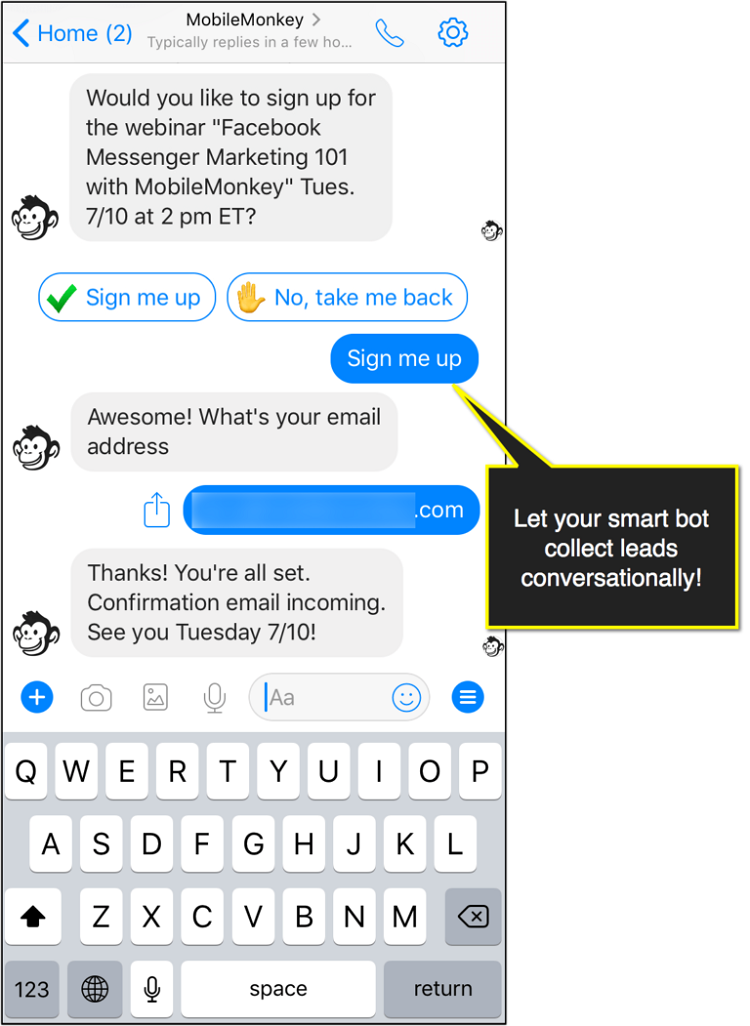Tap backspace on the keyboard
Screen dimensions: 750x1026
472,917
